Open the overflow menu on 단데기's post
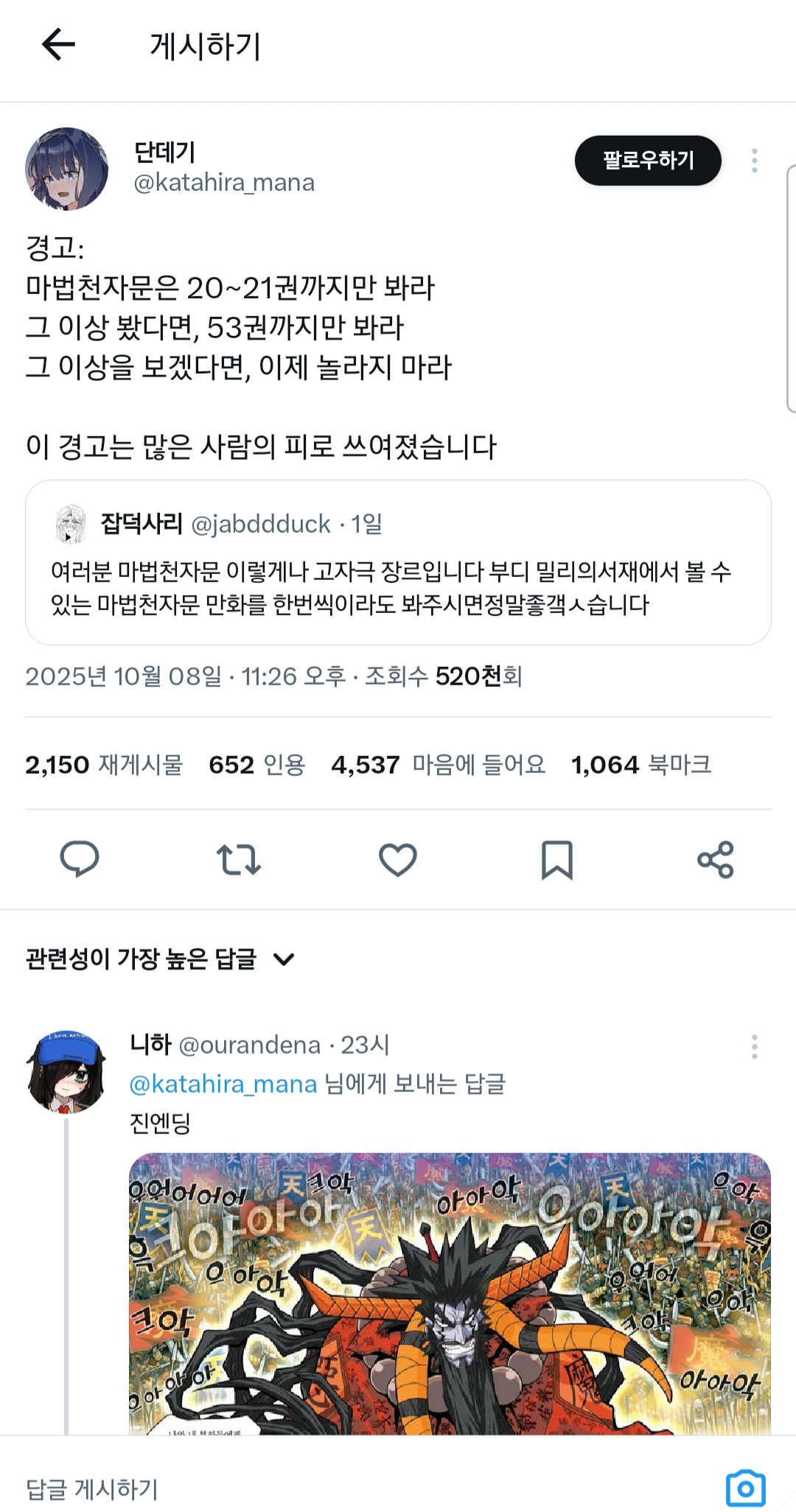 [754, 161]
